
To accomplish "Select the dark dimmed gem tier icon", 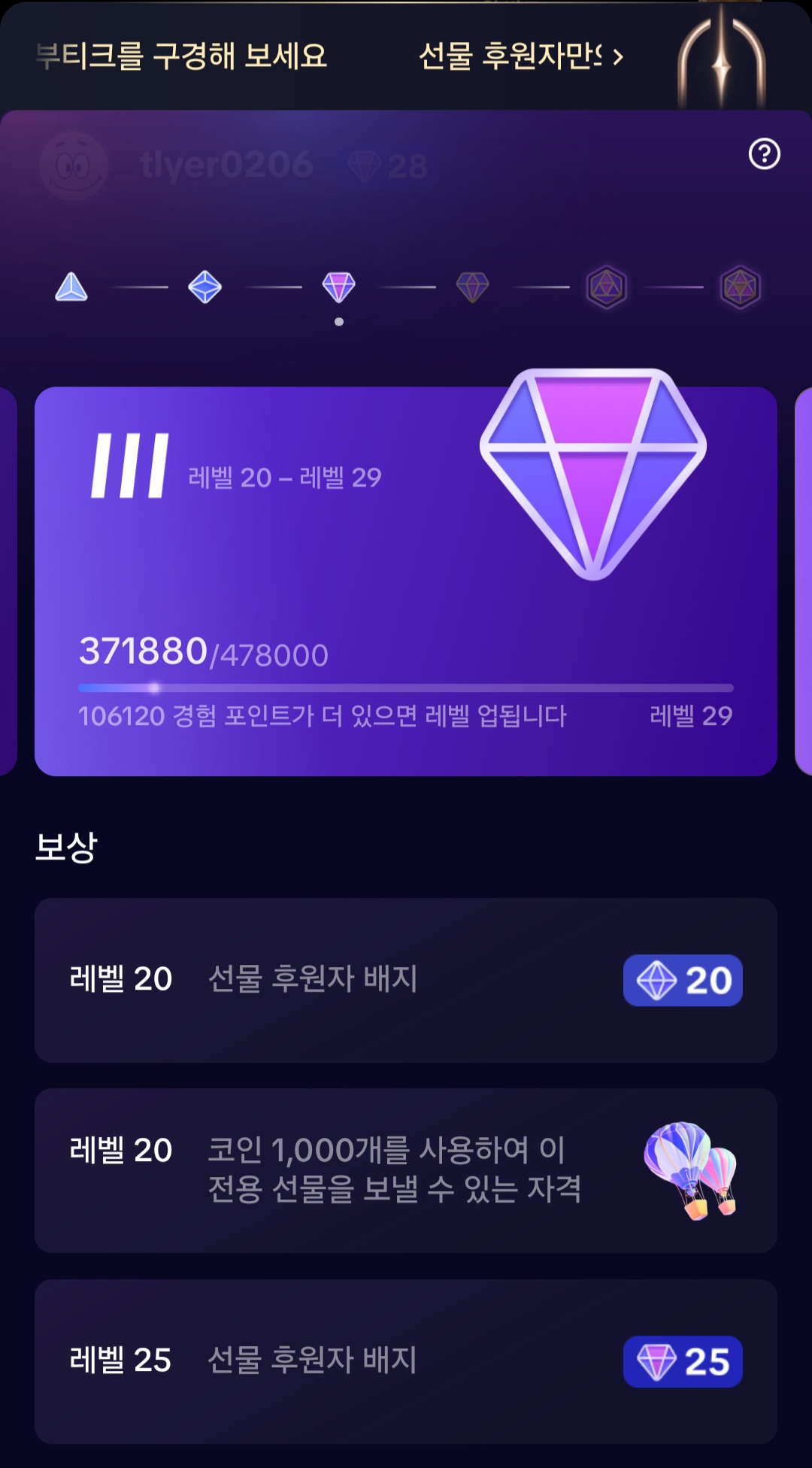I will pos(473,287).
